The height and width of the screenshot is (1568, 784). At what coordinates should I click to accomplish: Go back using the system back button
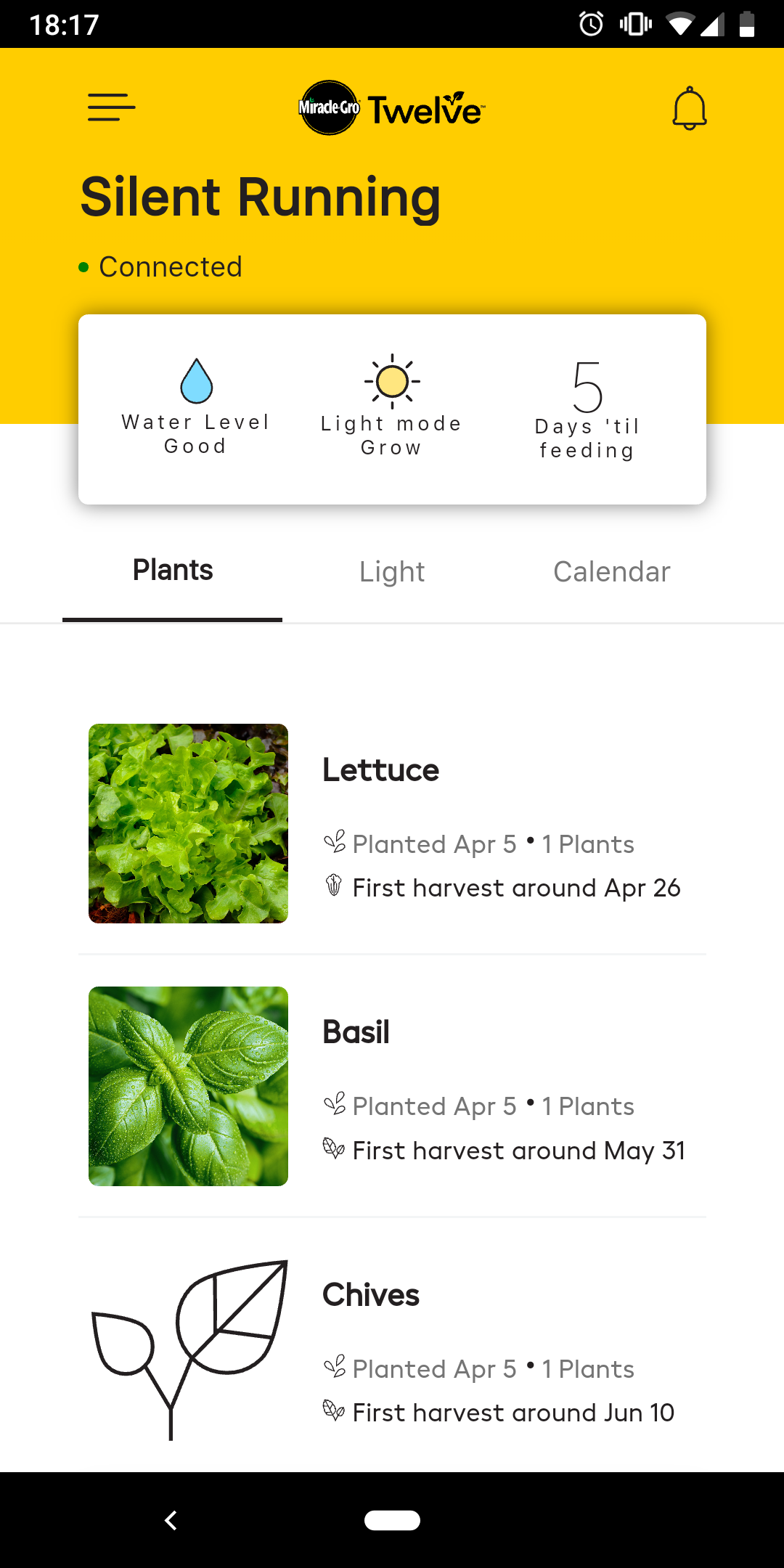(x=171, y=1520)
